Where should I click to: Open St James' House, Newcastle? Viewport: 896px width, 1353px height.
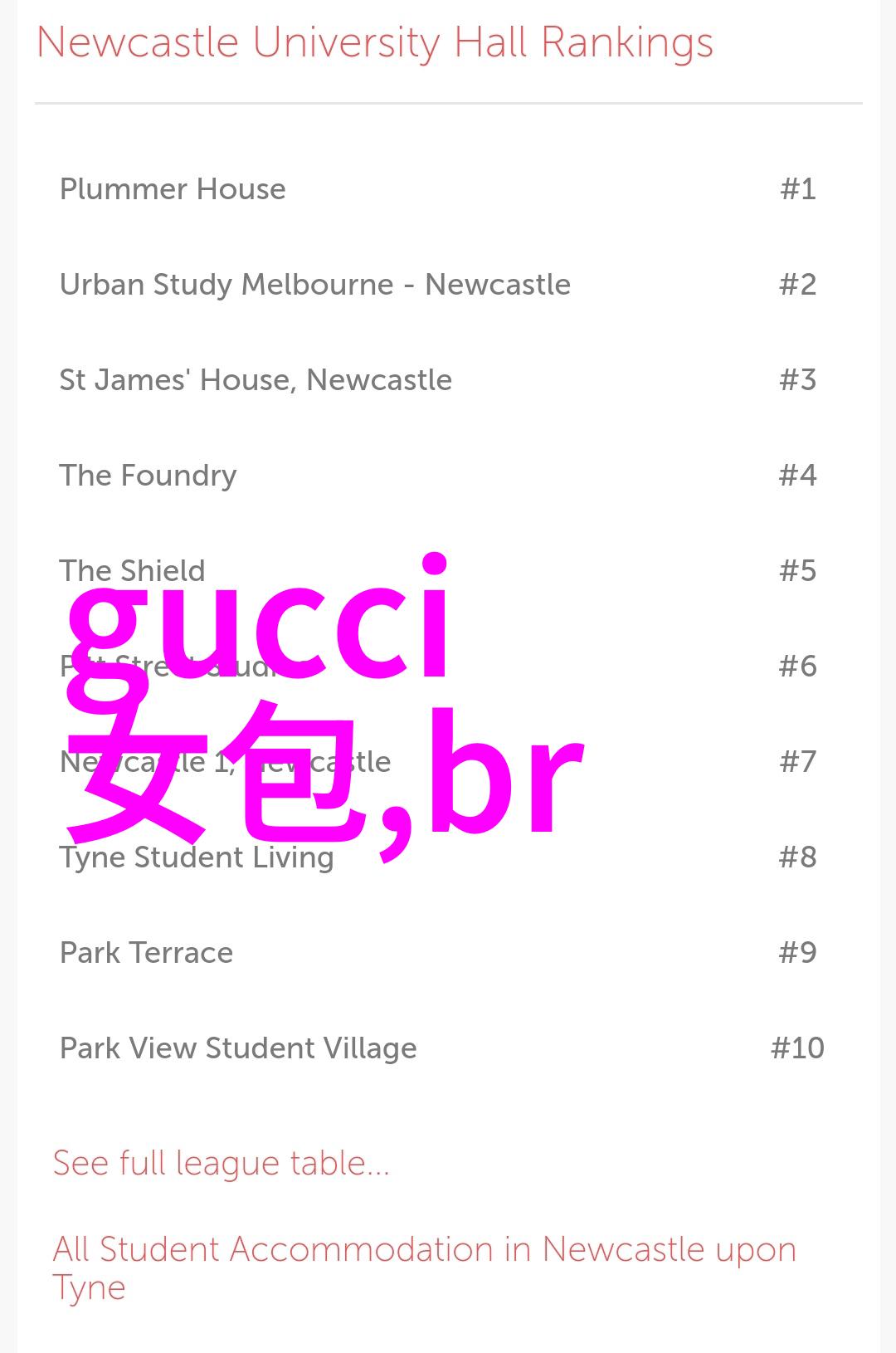click(x=256, y=380)
